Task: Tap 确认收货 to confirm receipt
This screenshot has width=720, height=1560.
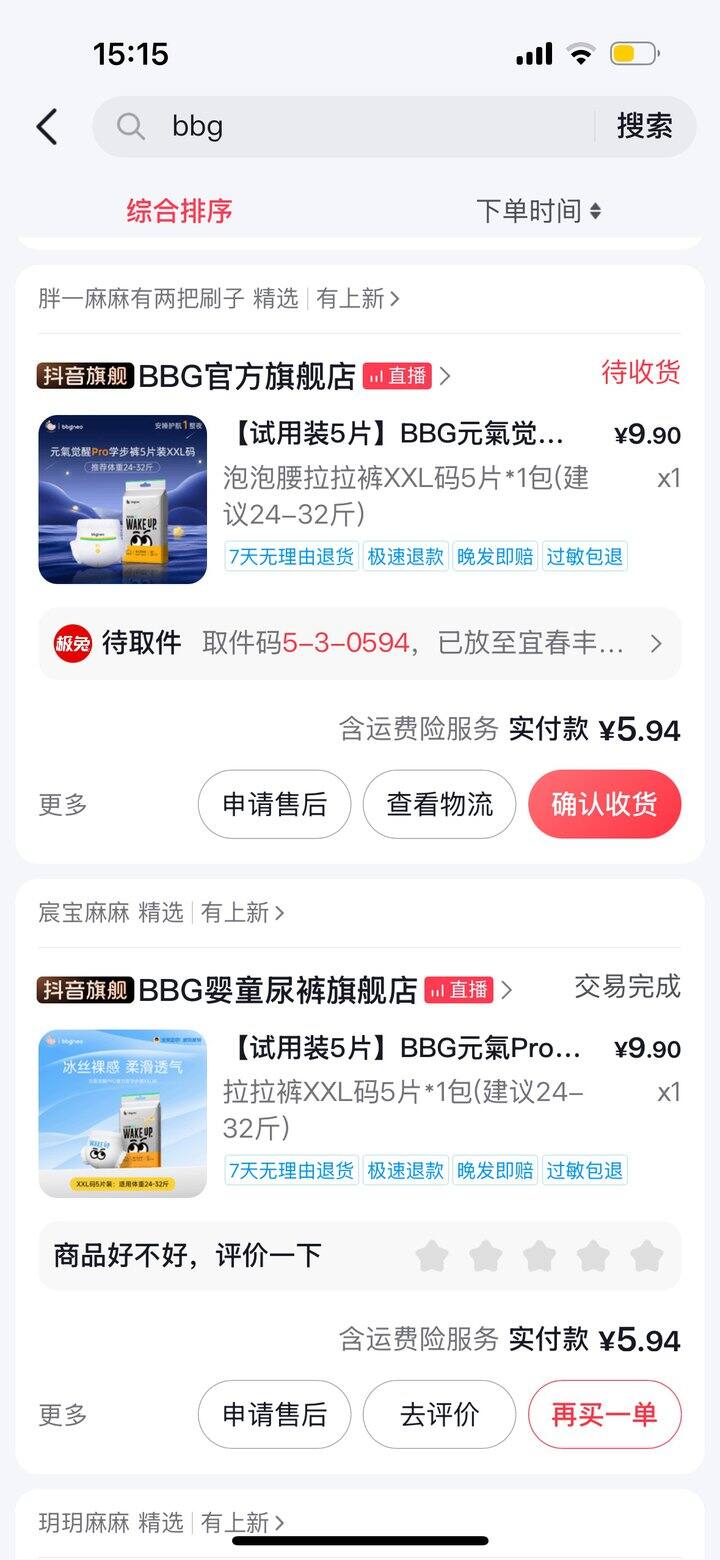Action: [x=604, y=804]
